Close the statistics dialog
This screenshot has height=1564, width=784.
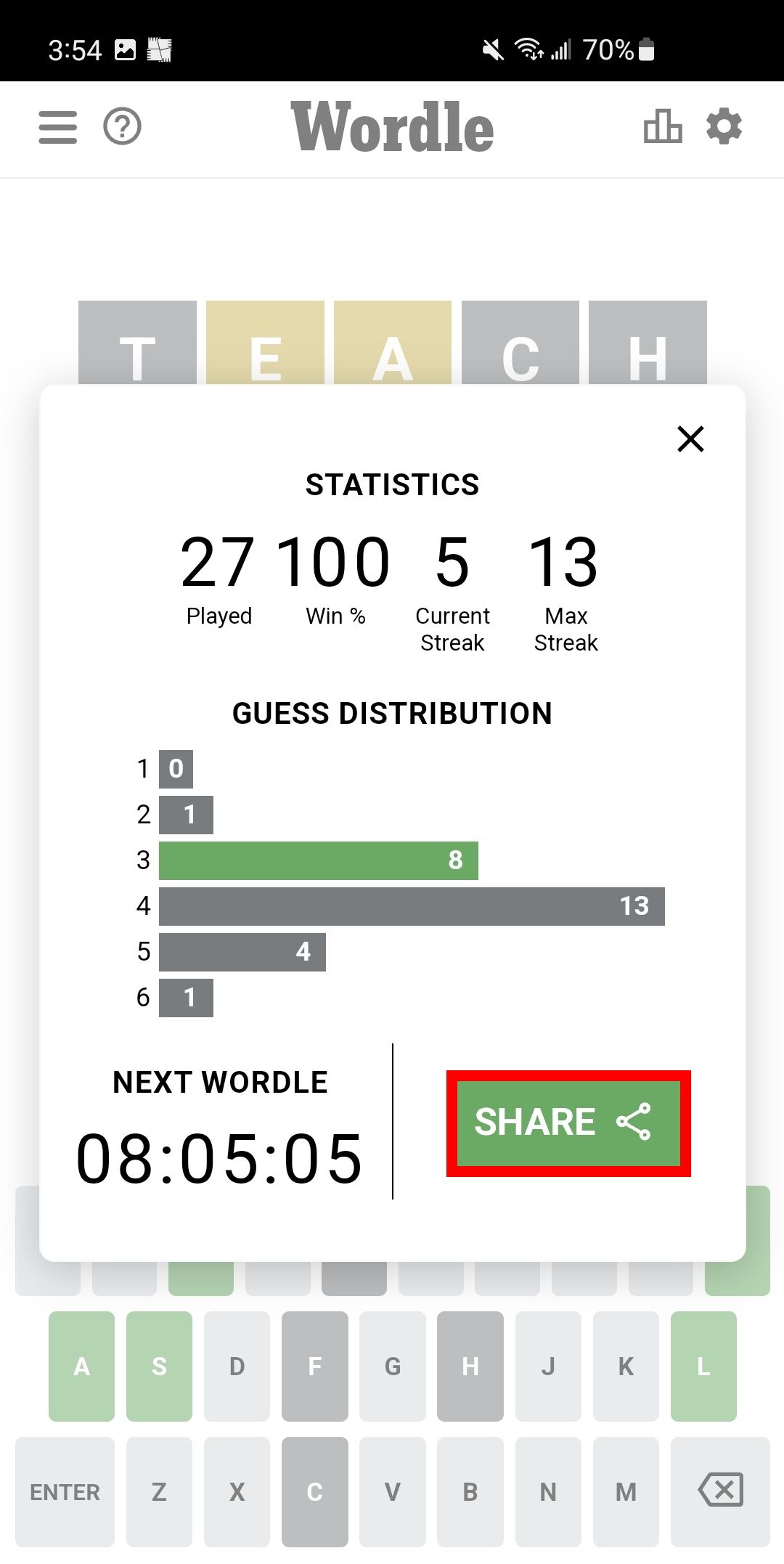click(x=690, y=439)
